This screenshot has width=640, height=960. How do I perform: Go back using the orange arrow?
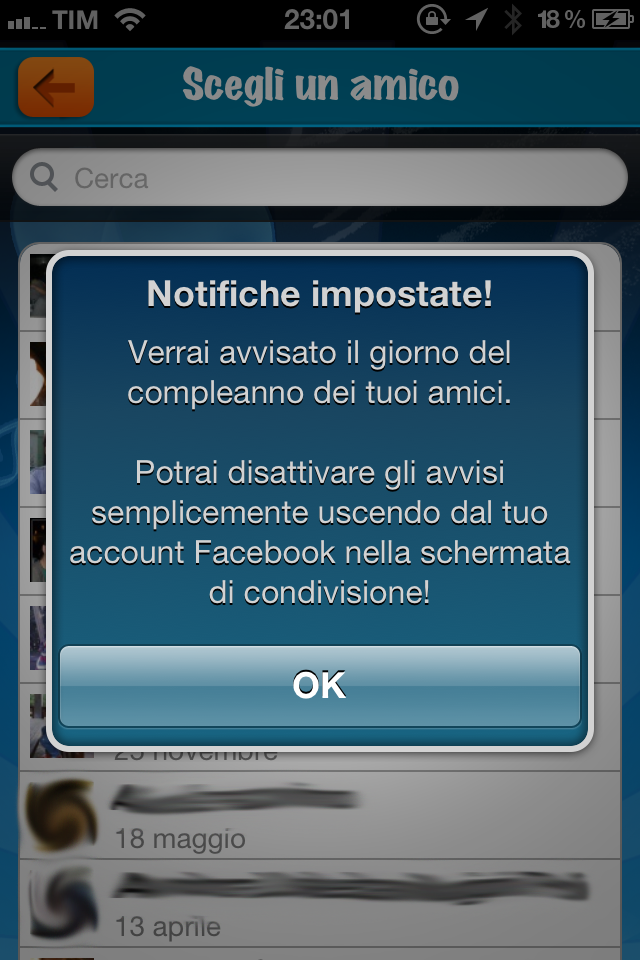(x=55, y=87)
